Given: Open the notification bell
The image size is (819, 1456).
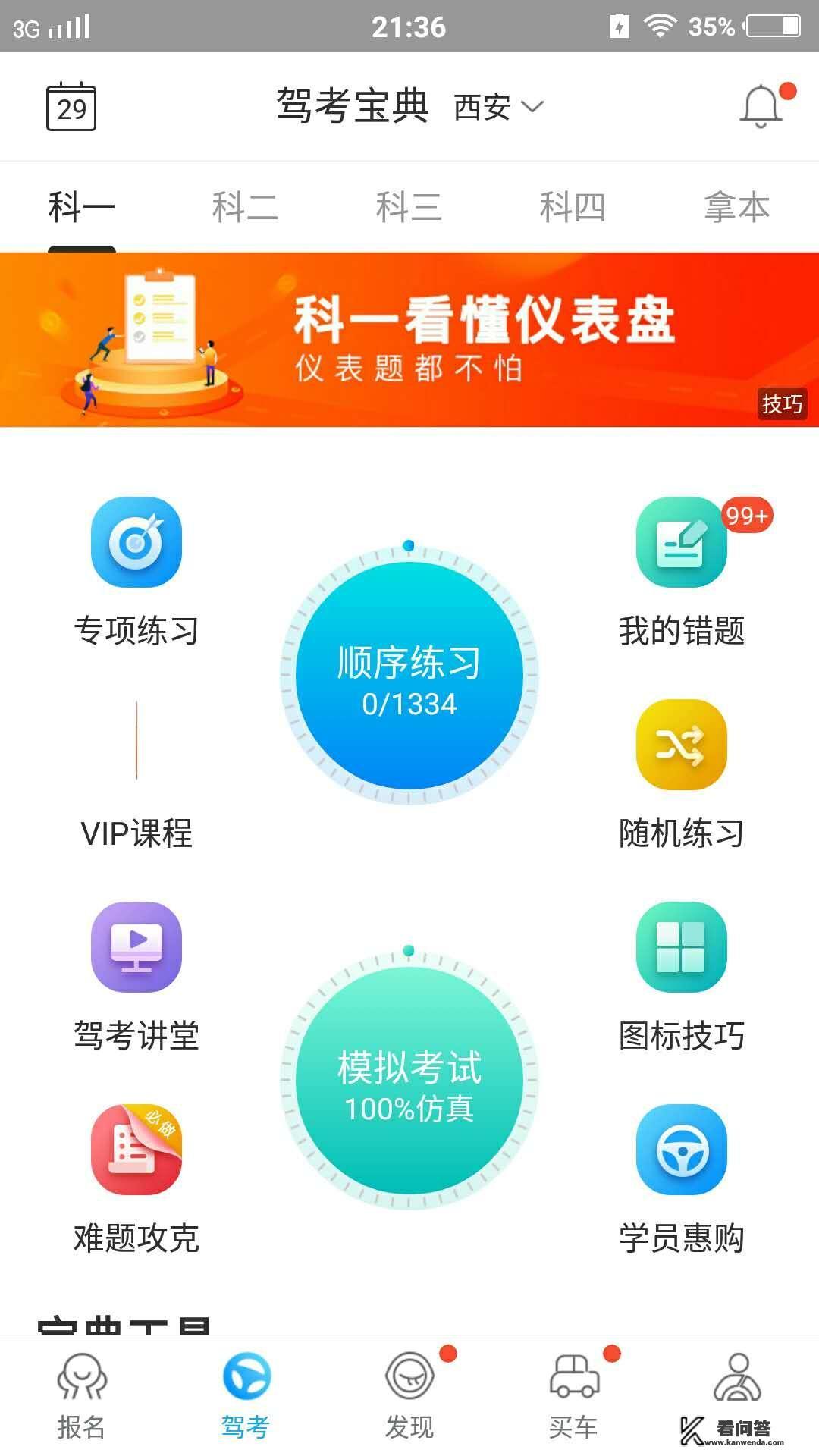Looking at the screenshot, I should 758,108.
